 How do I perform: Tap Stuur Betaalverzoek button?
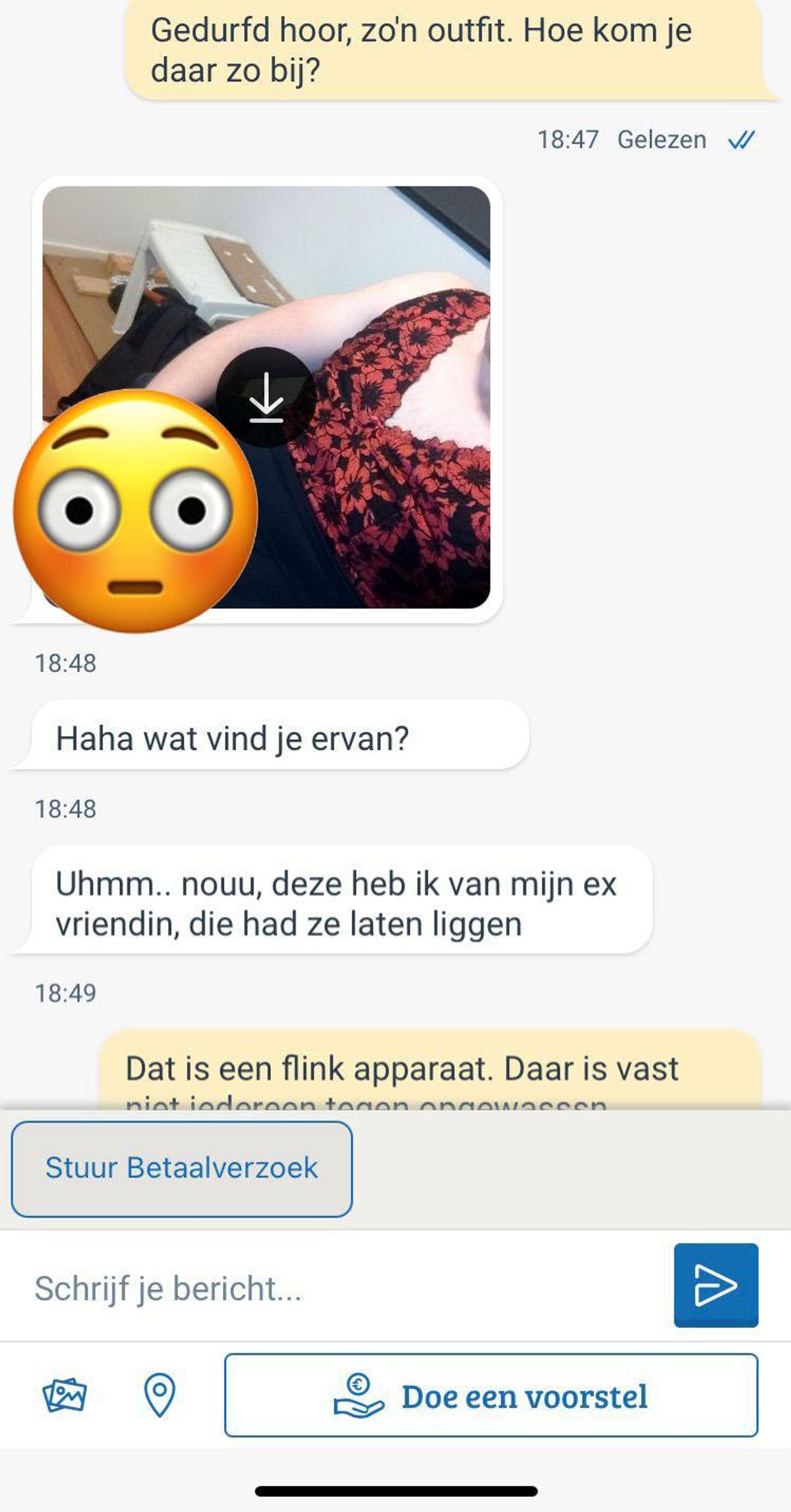pos(182,1169)
